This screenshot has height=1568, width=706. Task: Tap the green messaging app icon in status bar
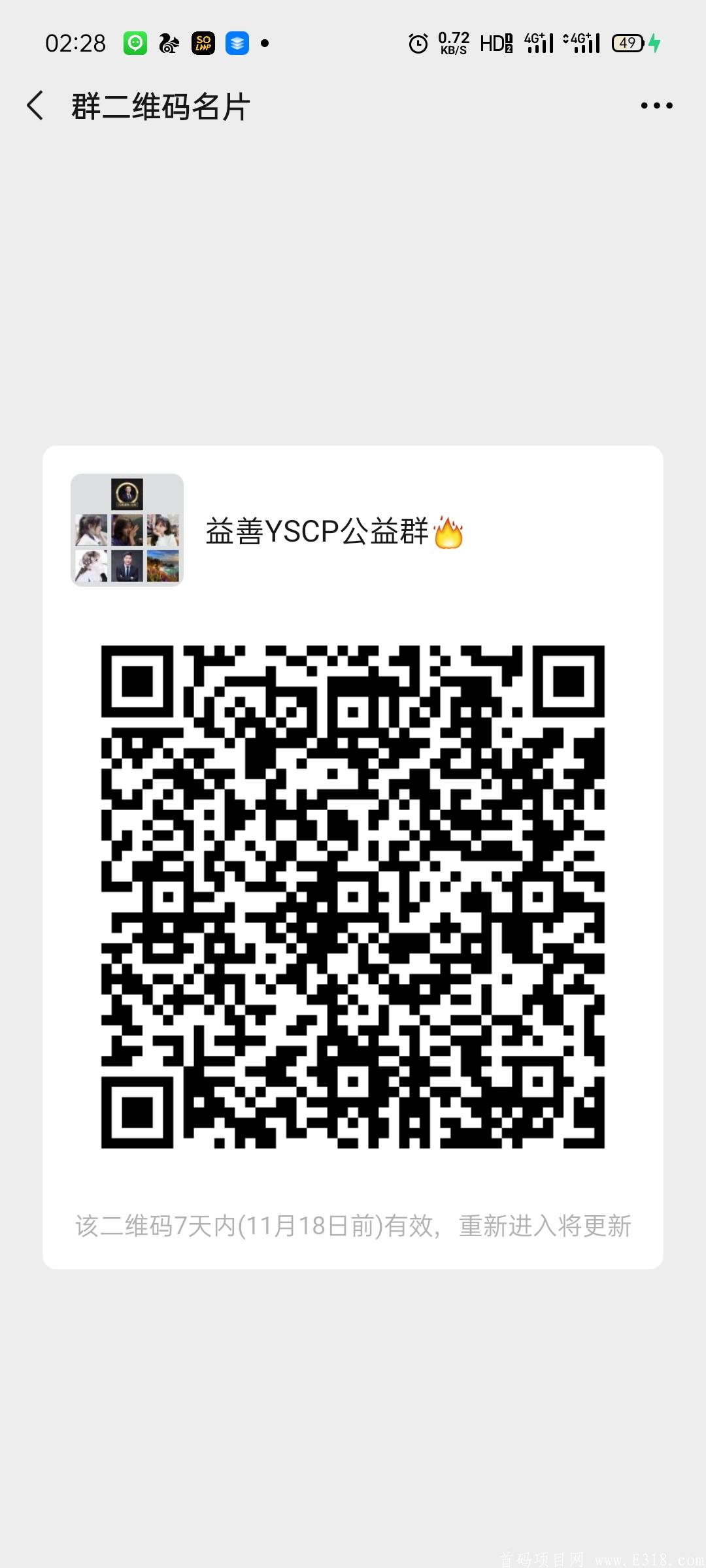tap(134, 42)
